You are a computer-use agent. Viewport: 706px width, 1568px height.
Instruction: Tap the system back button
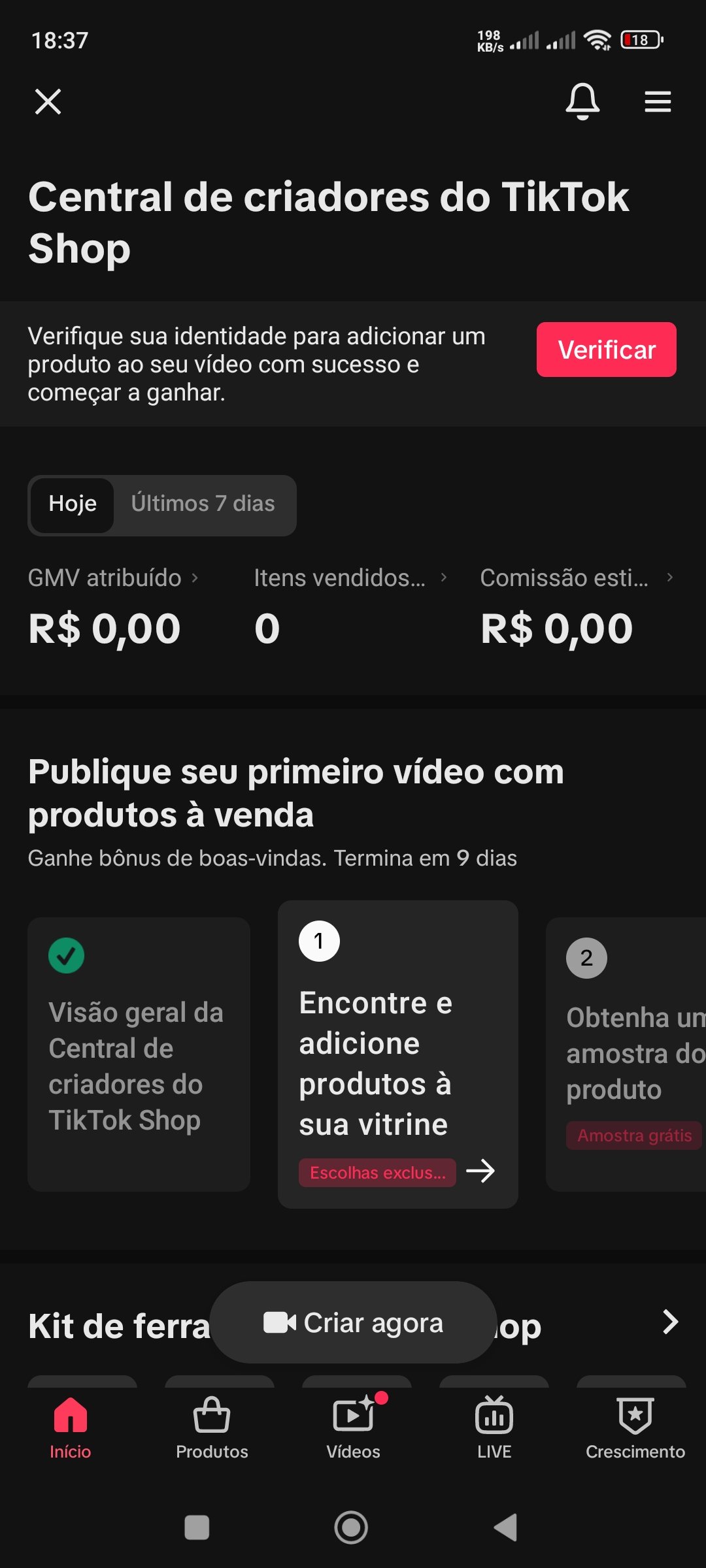pyautogui.click(x=505, y=1527)
